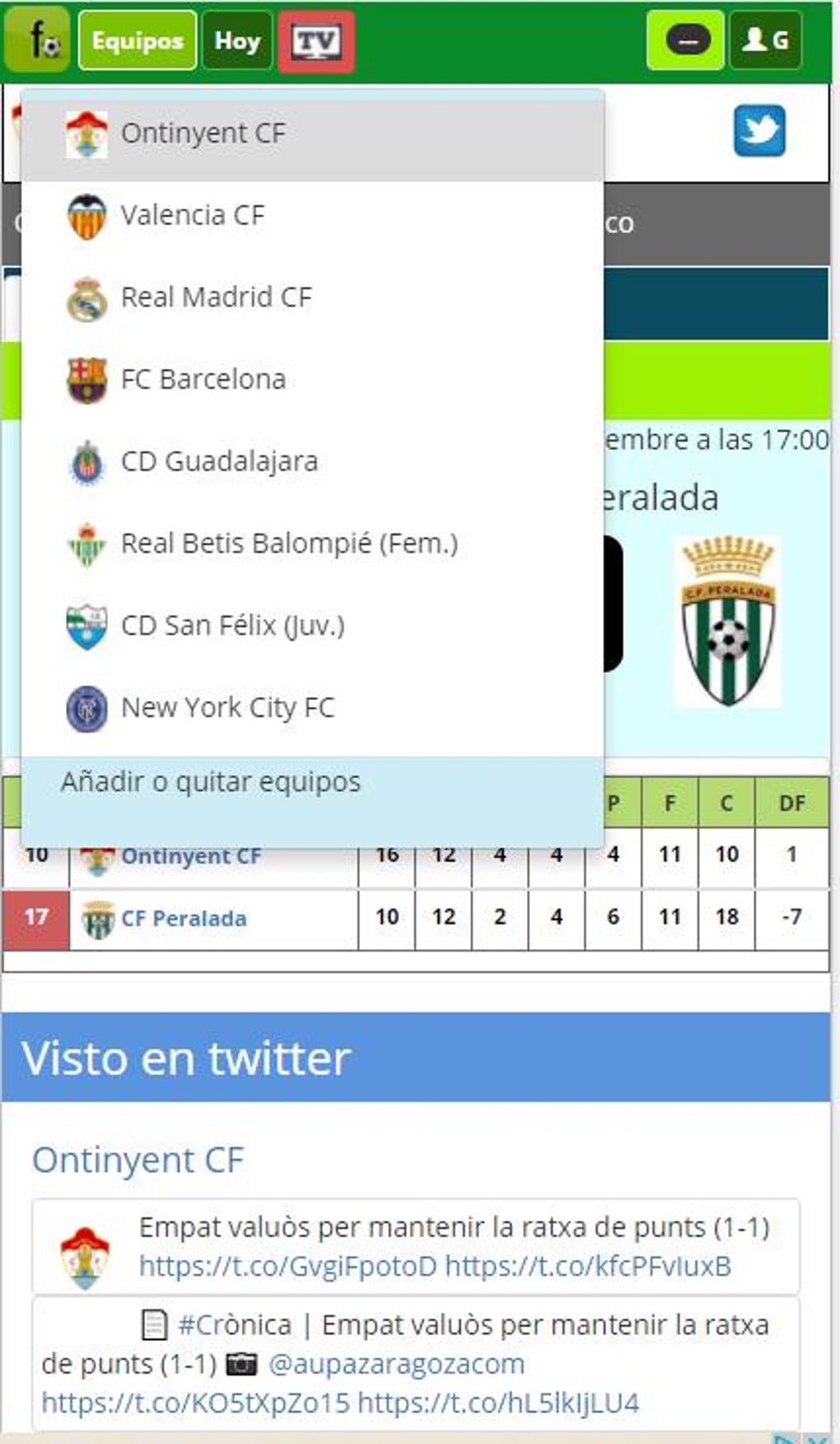
Task: Click the user profile G icon
Action: (766, 39)
